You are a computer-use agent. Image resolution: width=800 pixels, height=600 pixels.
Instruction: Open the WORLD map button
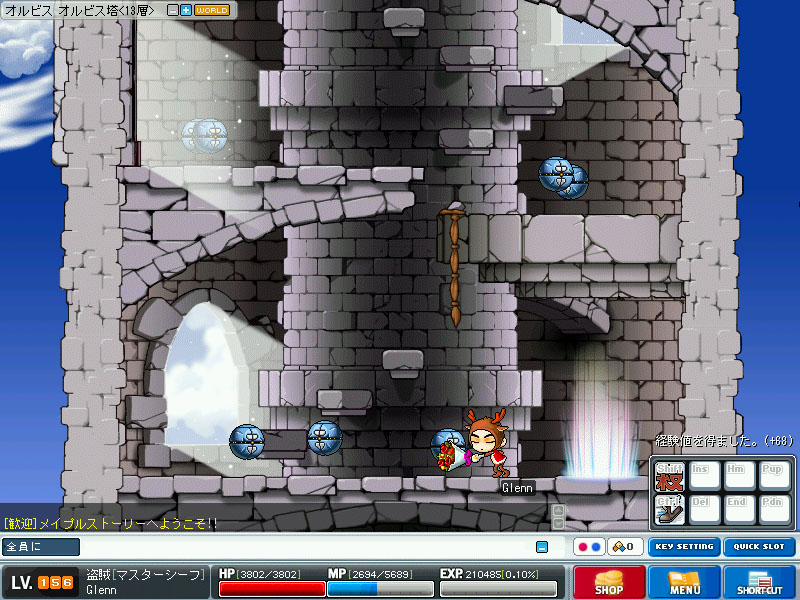click(212, 10)
